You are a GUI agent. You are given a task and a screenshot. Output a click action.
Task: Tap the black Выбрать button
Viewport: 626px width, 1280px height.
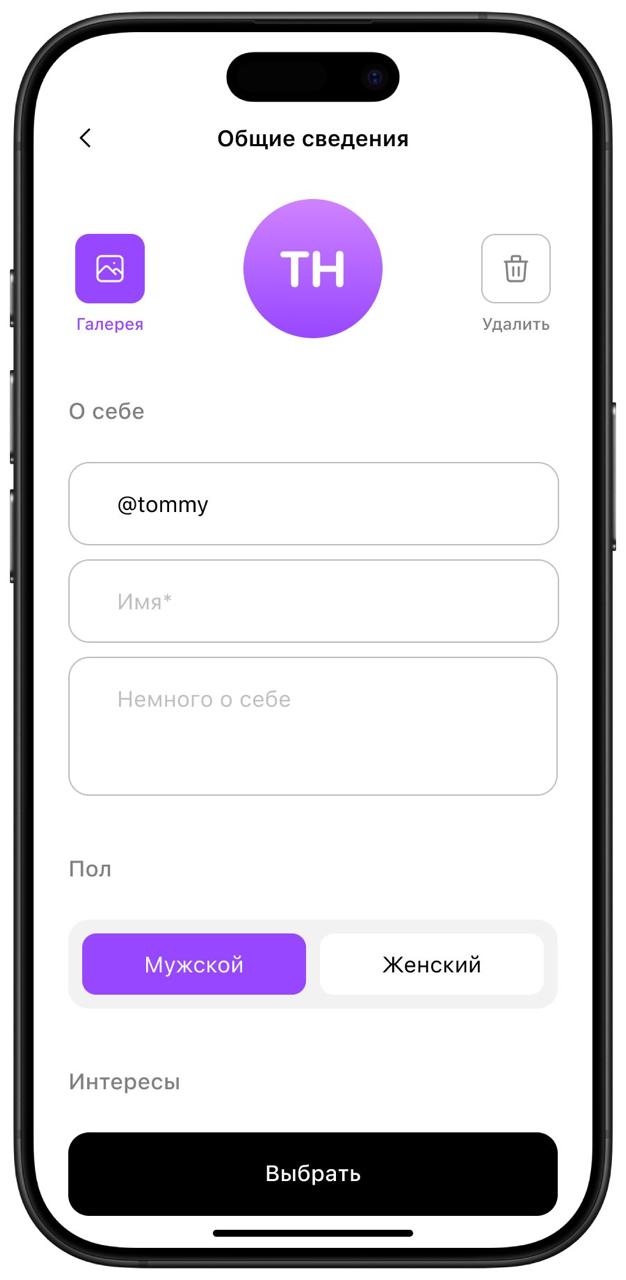(x=313, y=1173)
